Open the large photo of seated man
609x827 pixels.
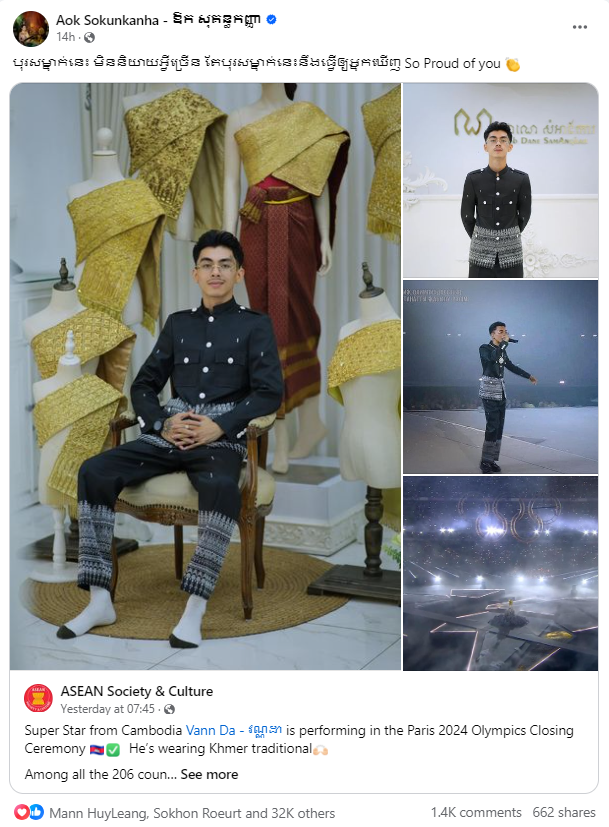205,375
